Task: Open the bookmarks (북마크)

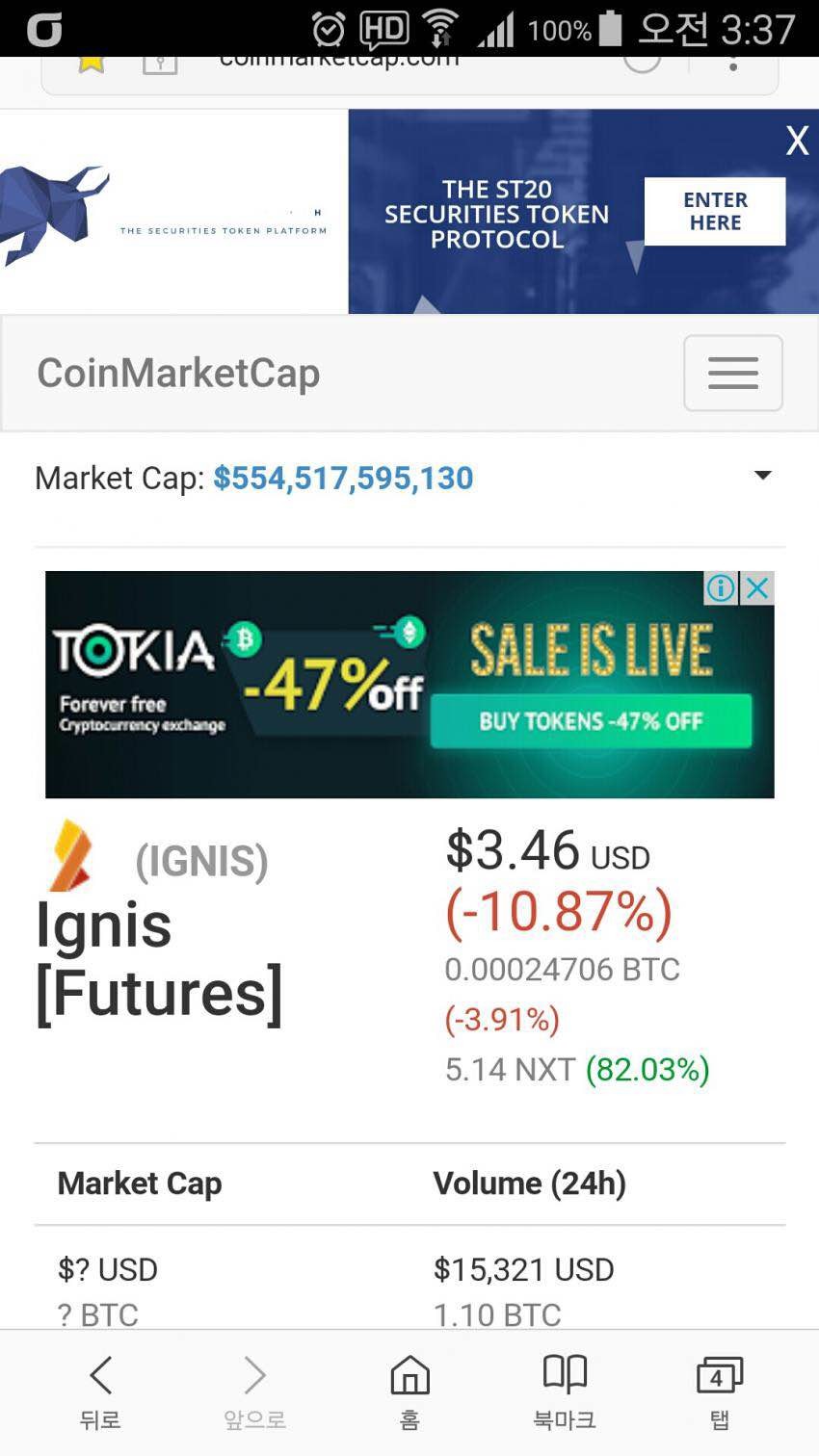Action: pos(565,1391)
